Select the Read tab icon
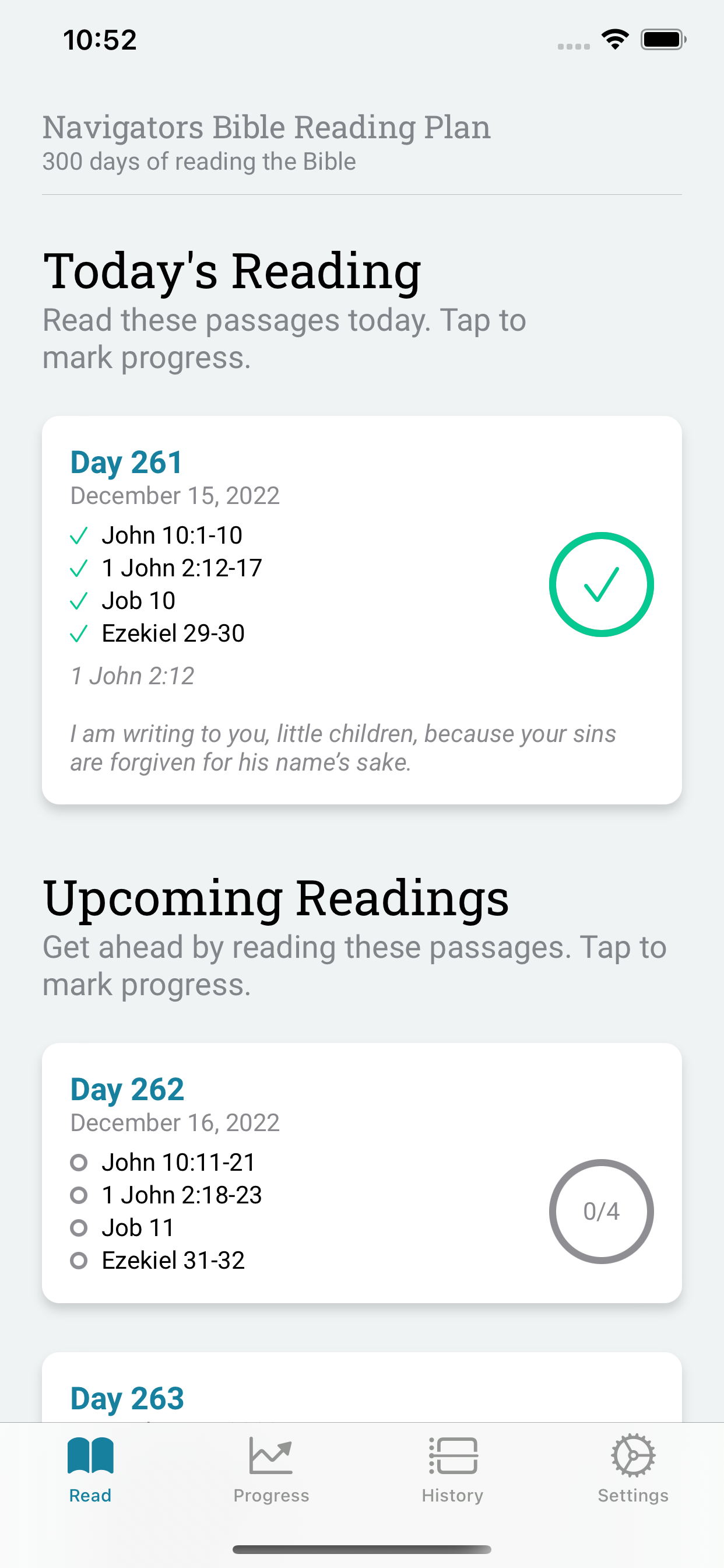 pyautogui.click(x=90, y=1456)
